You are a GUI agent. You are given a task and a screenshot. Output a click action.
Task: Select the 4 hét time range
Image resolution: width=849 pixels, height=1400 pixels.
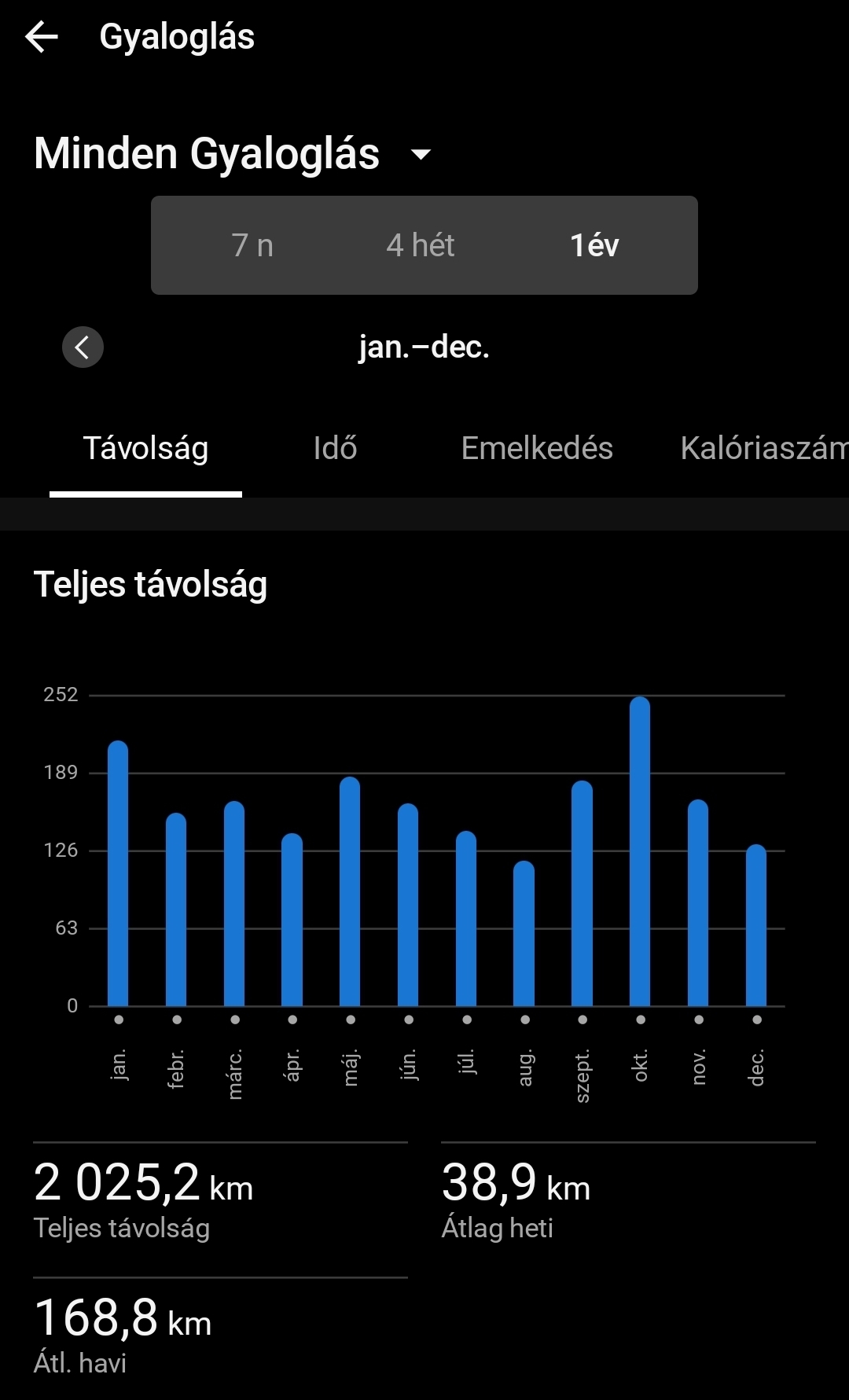coord(421,245)
